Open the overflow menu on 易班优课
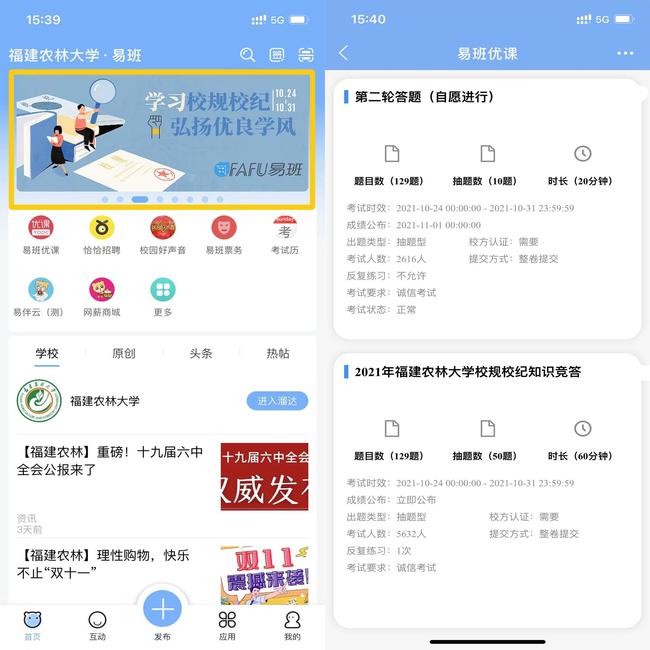 626,53
